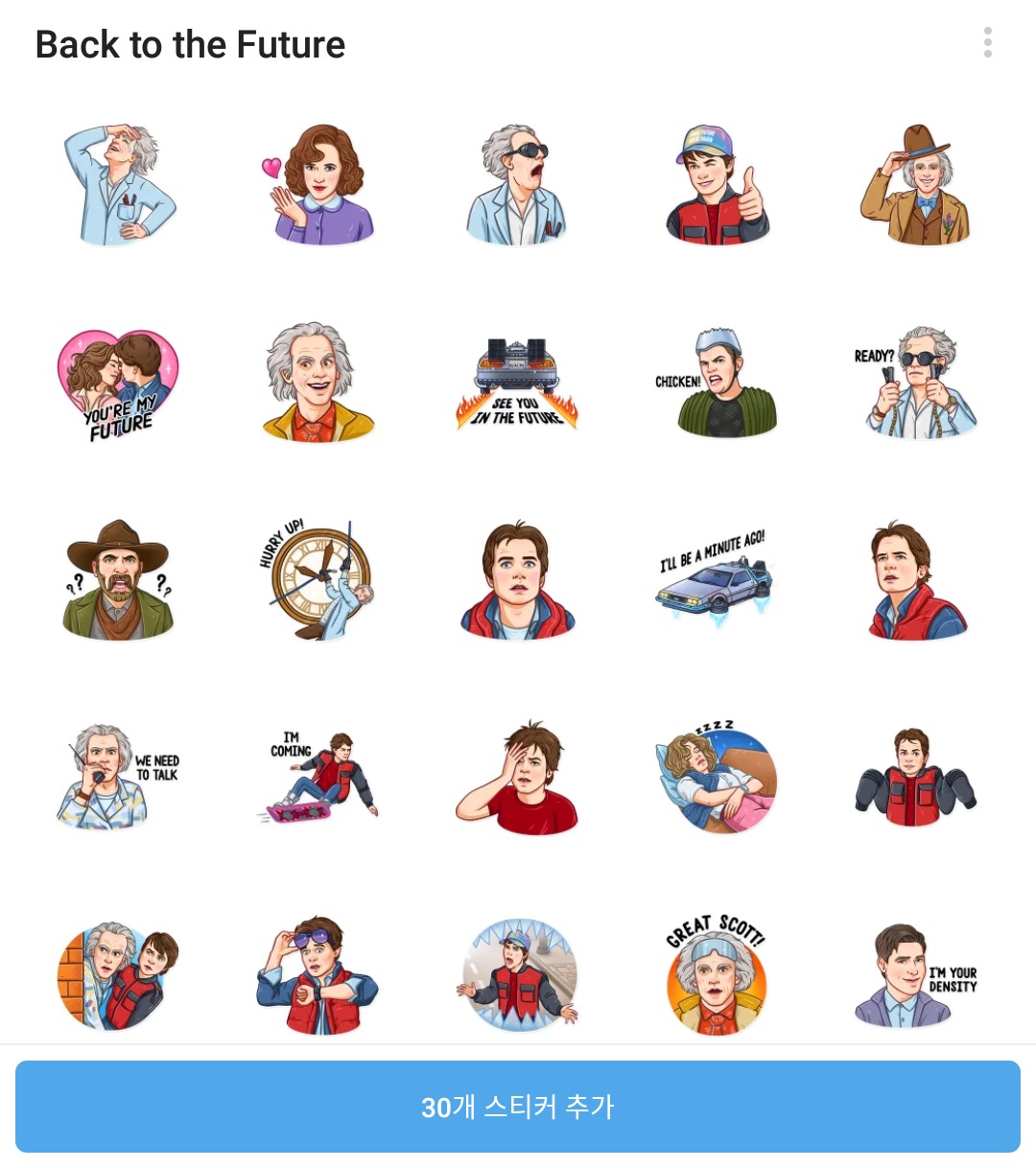Open the confused cowboy with question marks sticker
Screen dimensions: 1036x1168
pos(119,580)
